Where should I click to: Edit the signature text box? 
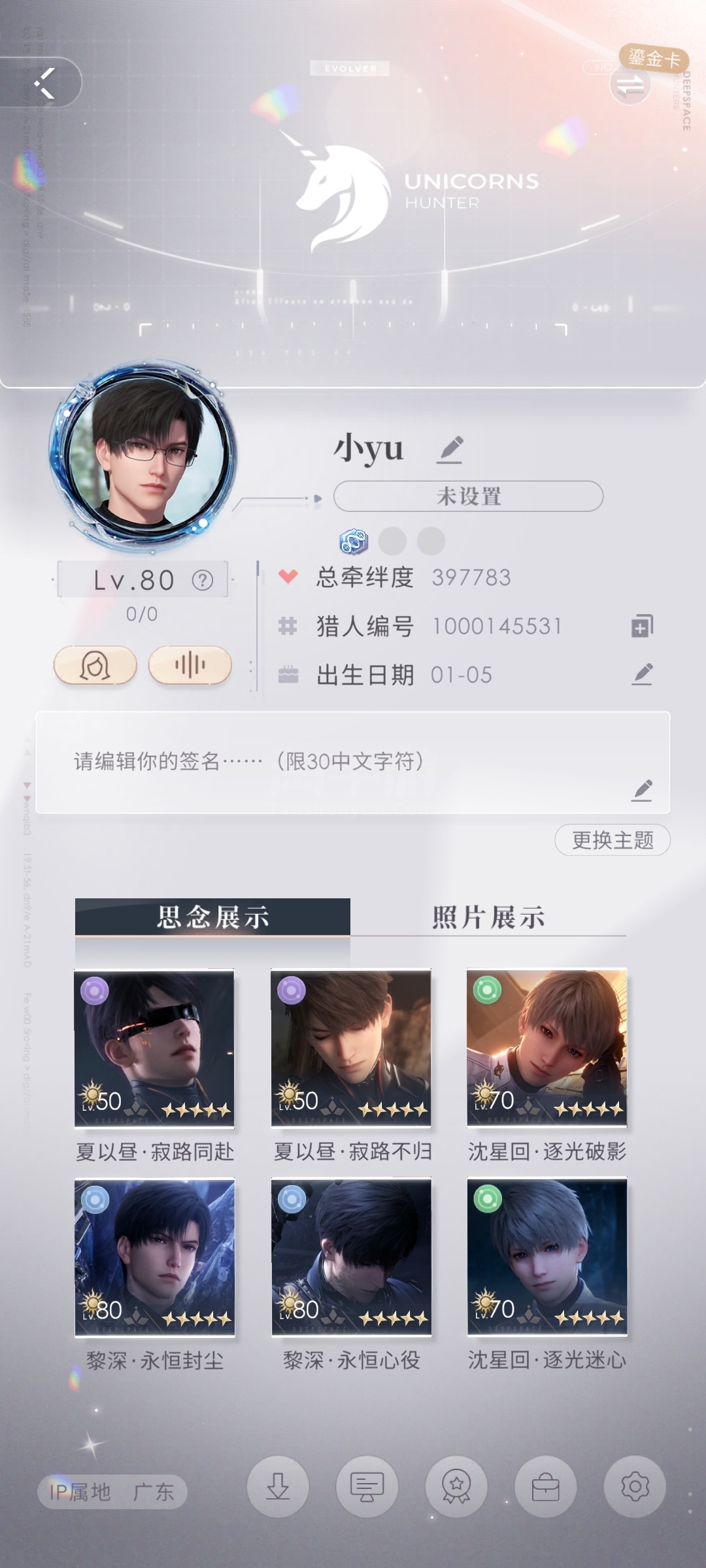pos(353,762)
